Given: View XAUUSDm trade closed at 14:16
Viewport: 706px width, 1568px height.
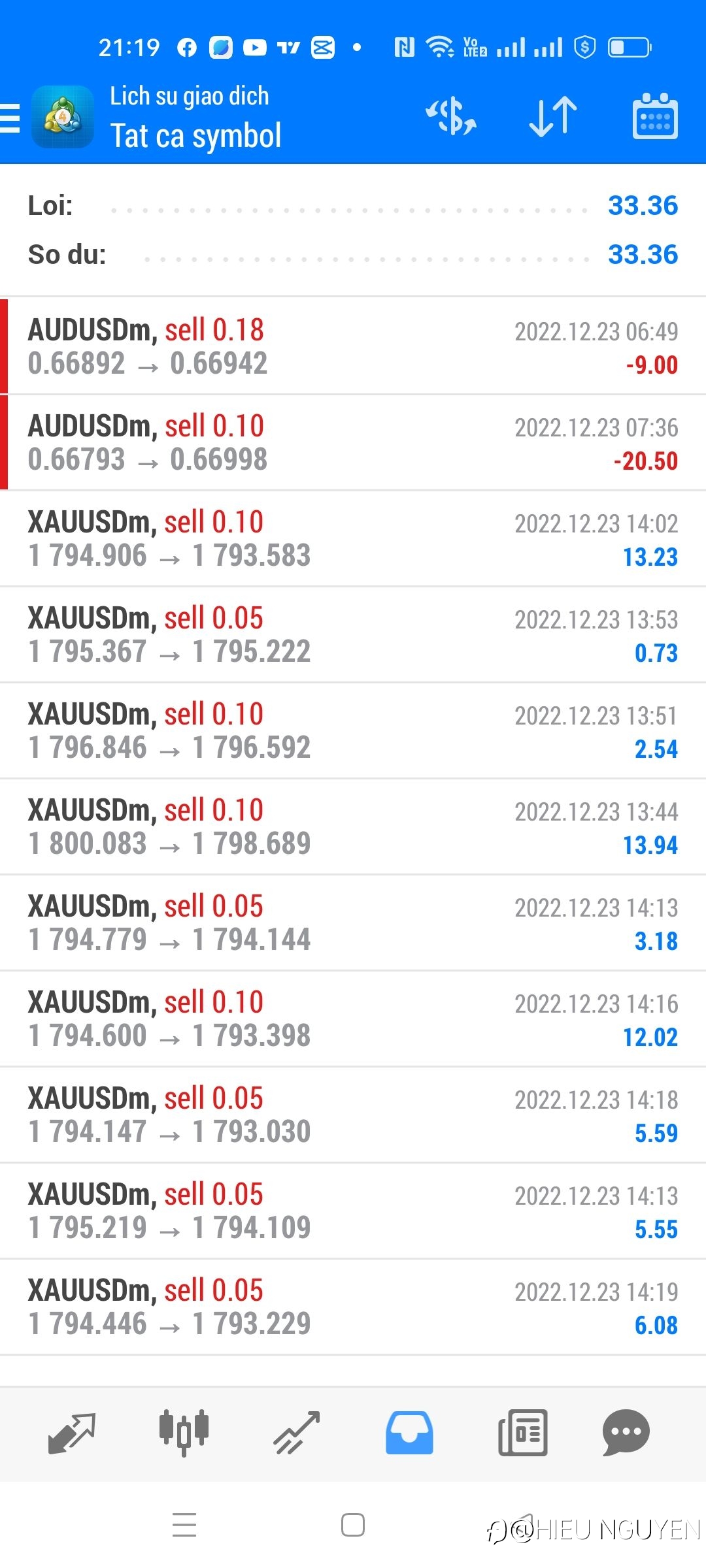Looking at the screenshot, I should pos(353,1019).
